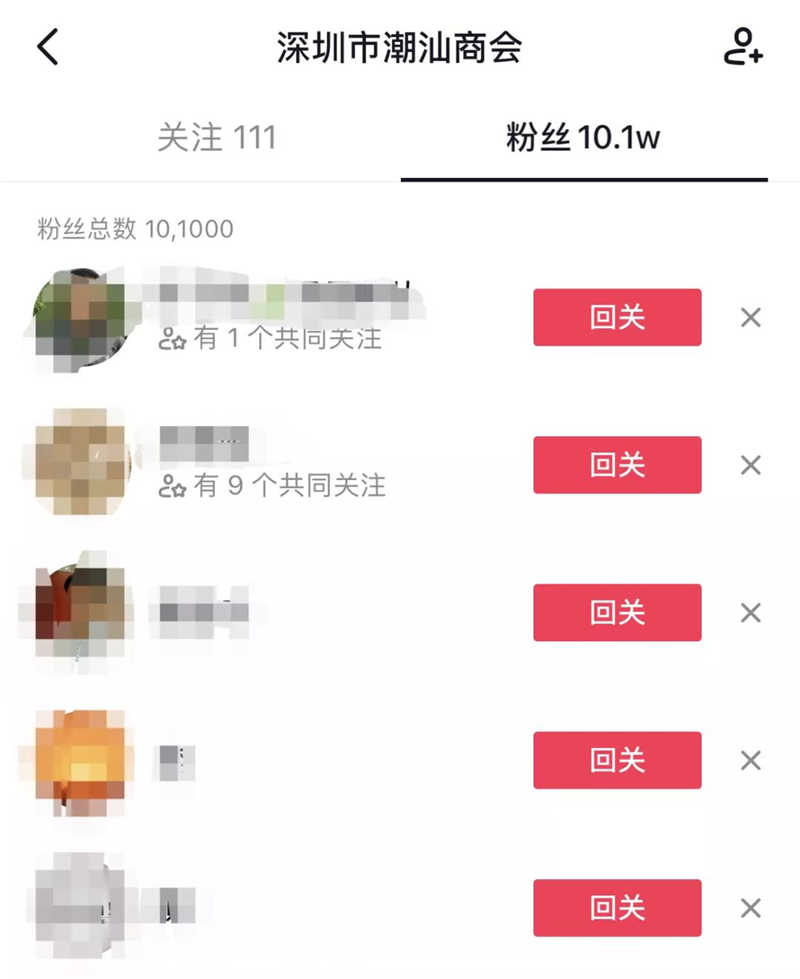This screenshot has width=800, height=979.
Task: Remove the fan with 1 个共同关注
Action: 750,318
